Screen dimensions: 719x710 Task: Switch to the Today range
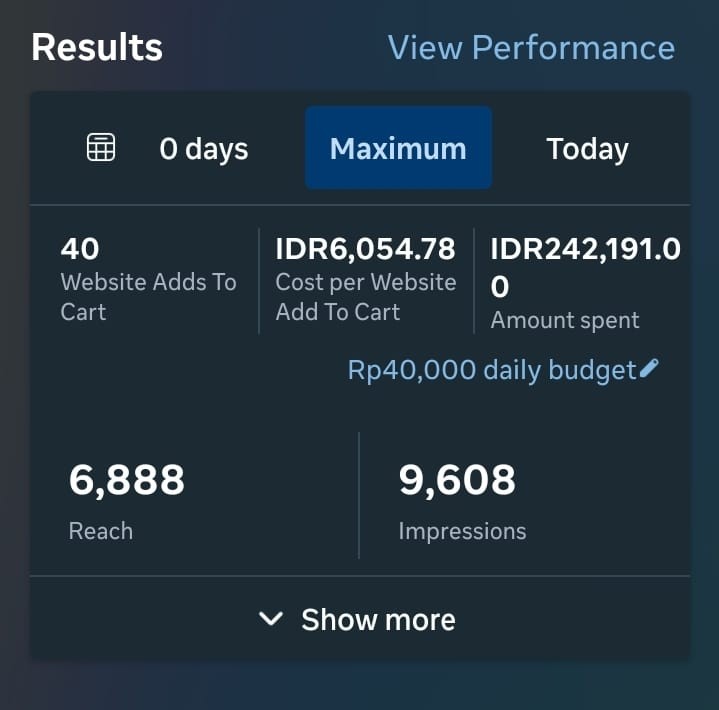click(x=587, y=149)
